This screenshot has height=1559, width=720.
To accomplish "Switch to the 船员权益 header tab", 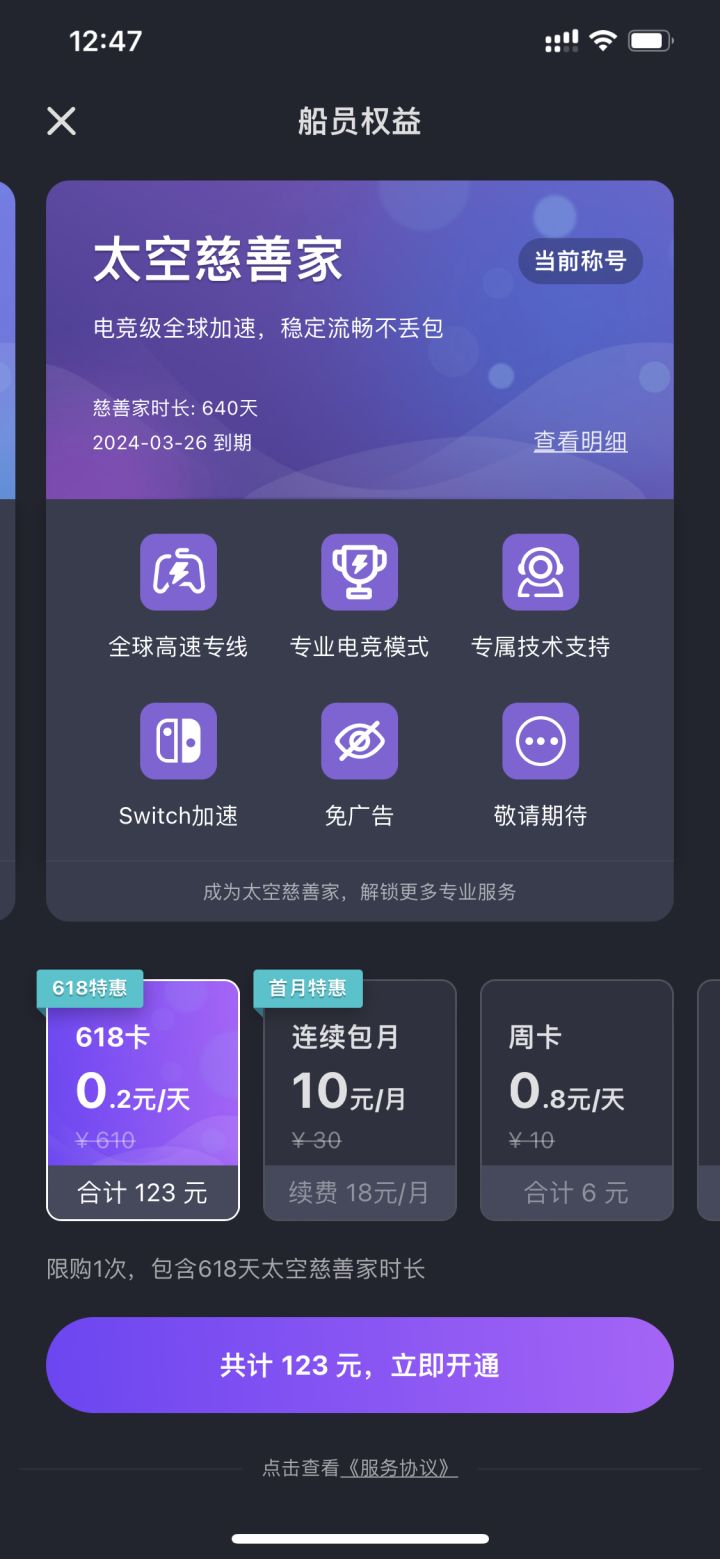I will tap(359, 121).
